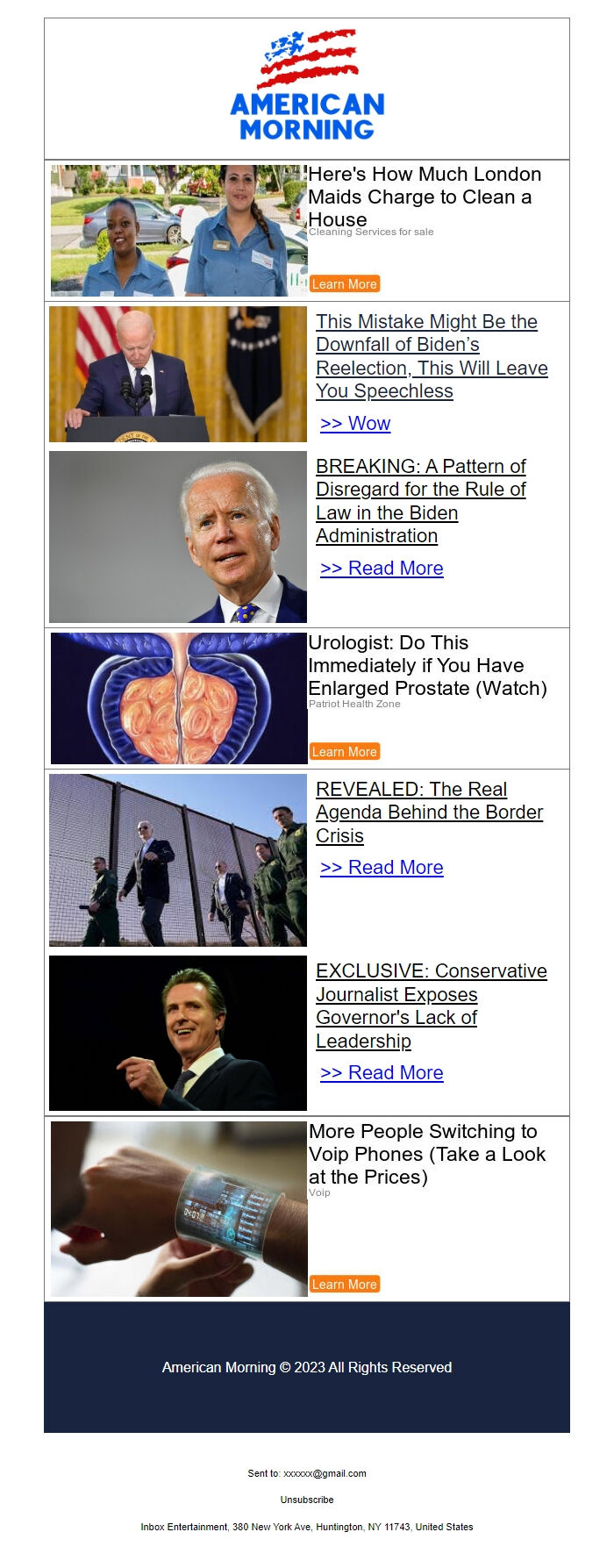Tap Read More under Governor's leadership article
614x1568 pixels.
pos(382,1073)
